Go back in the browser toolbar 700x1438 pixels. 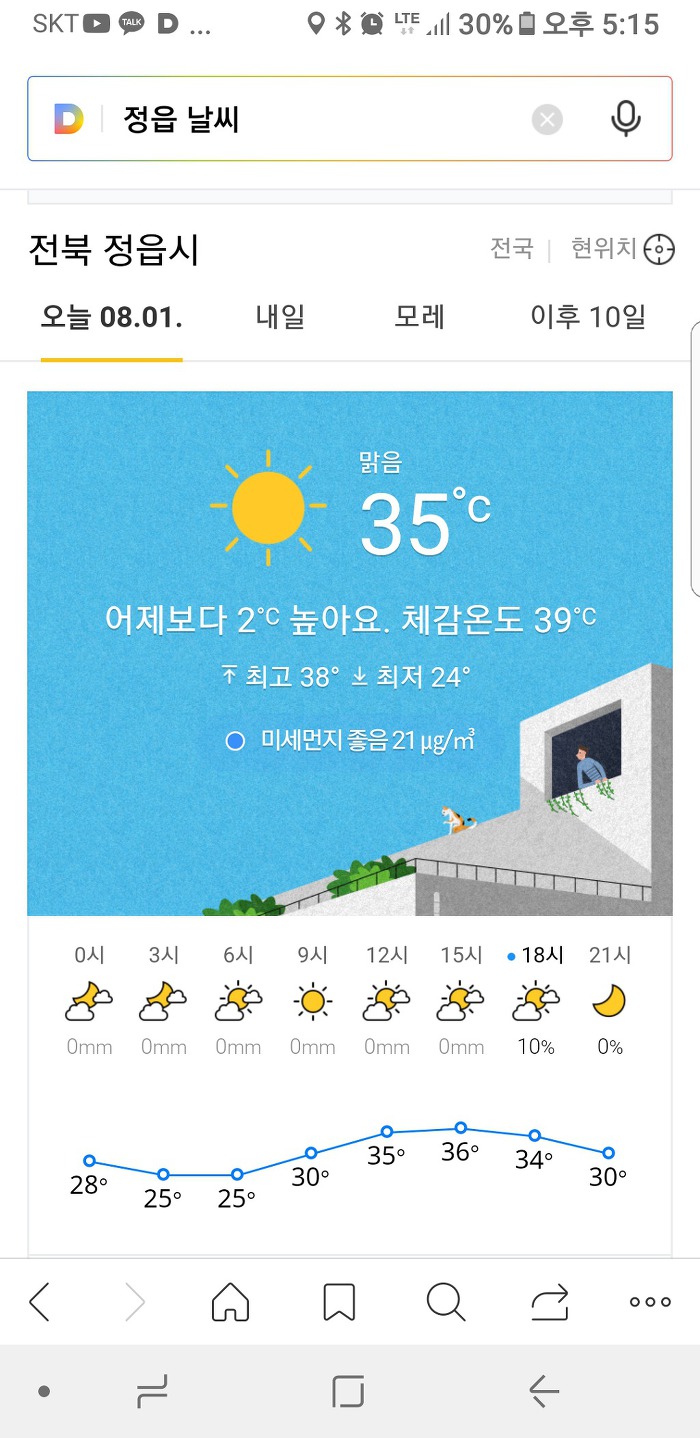40,1302
